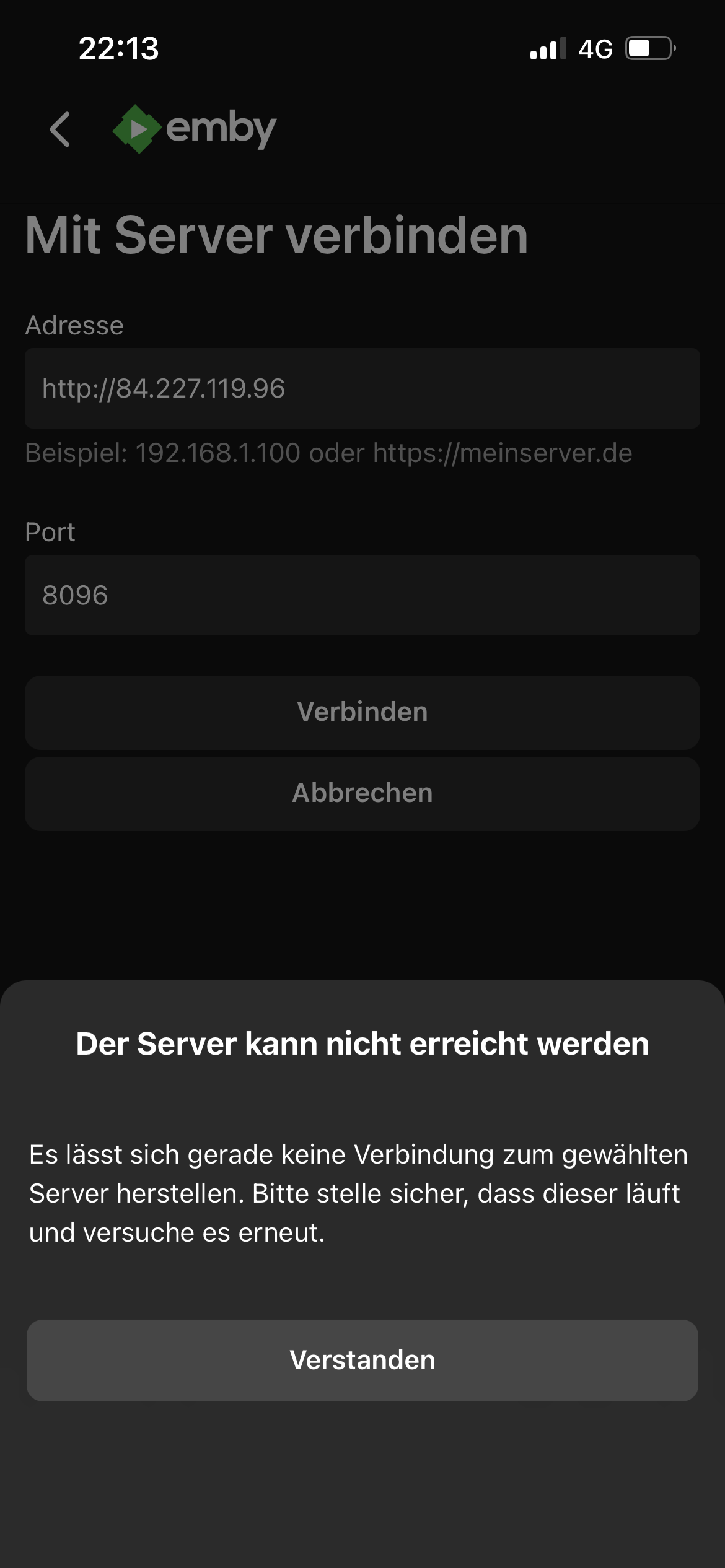Image resolution: width=725 pixels, height=1568 pixels.
Task: Dismiss the error with Verstanden
Action: (362, 1361)
